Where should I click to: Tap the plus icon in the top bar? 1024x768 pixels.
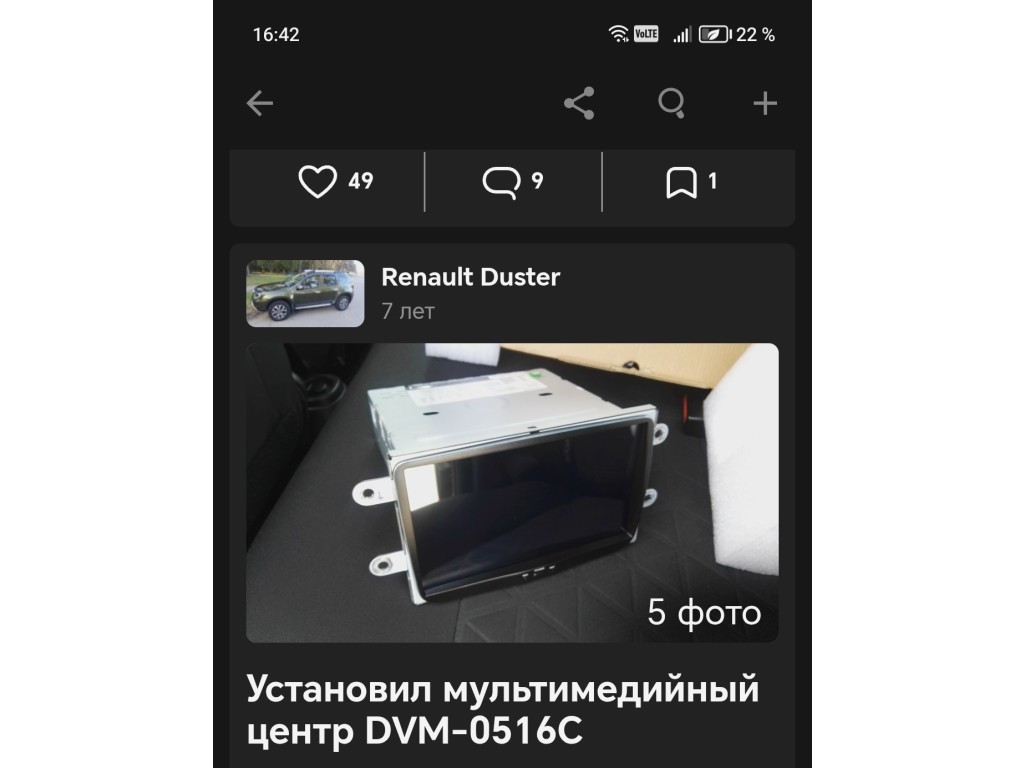tap(765, 103)
